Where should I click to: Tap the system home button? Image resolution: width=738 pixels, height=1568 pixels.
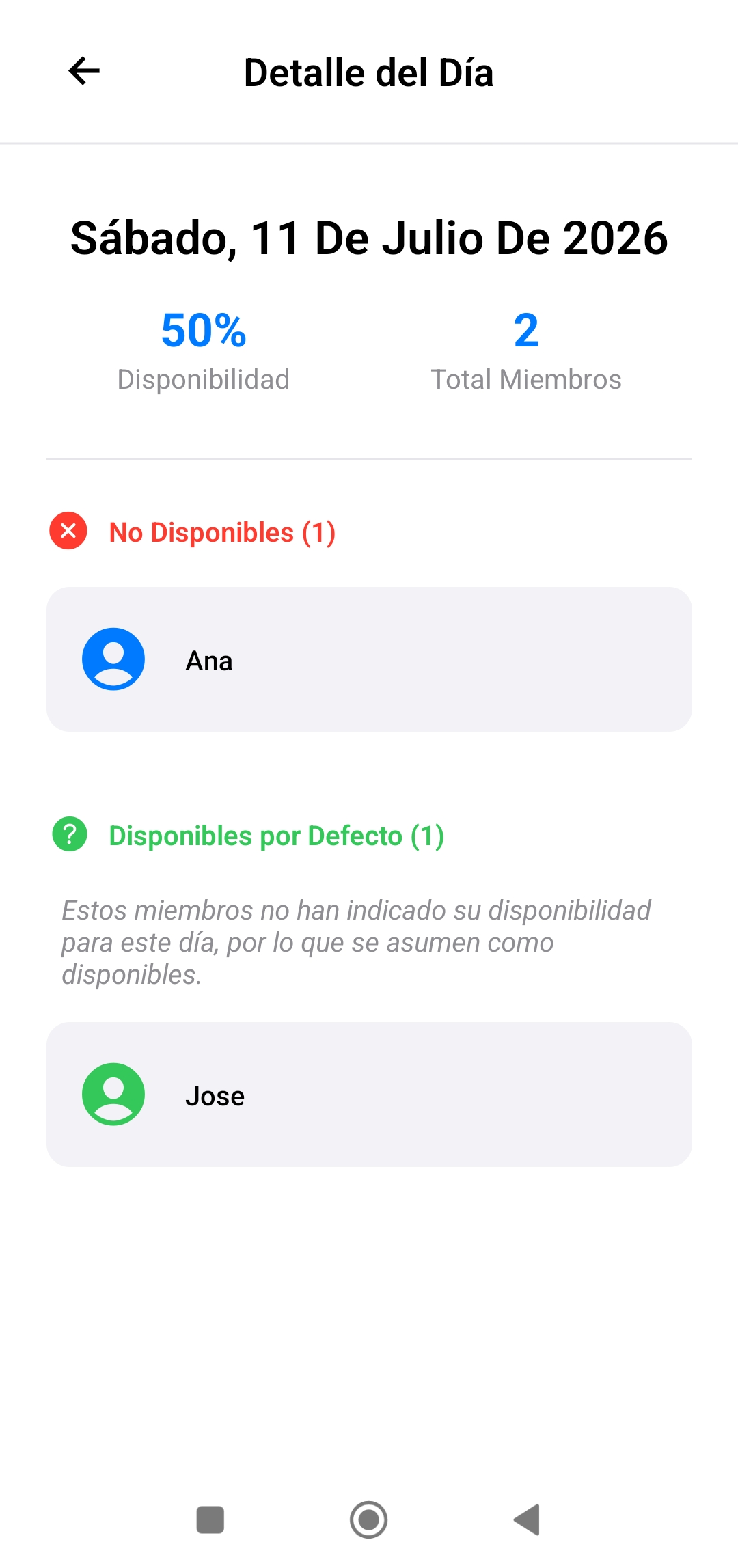coord(369,1519)
